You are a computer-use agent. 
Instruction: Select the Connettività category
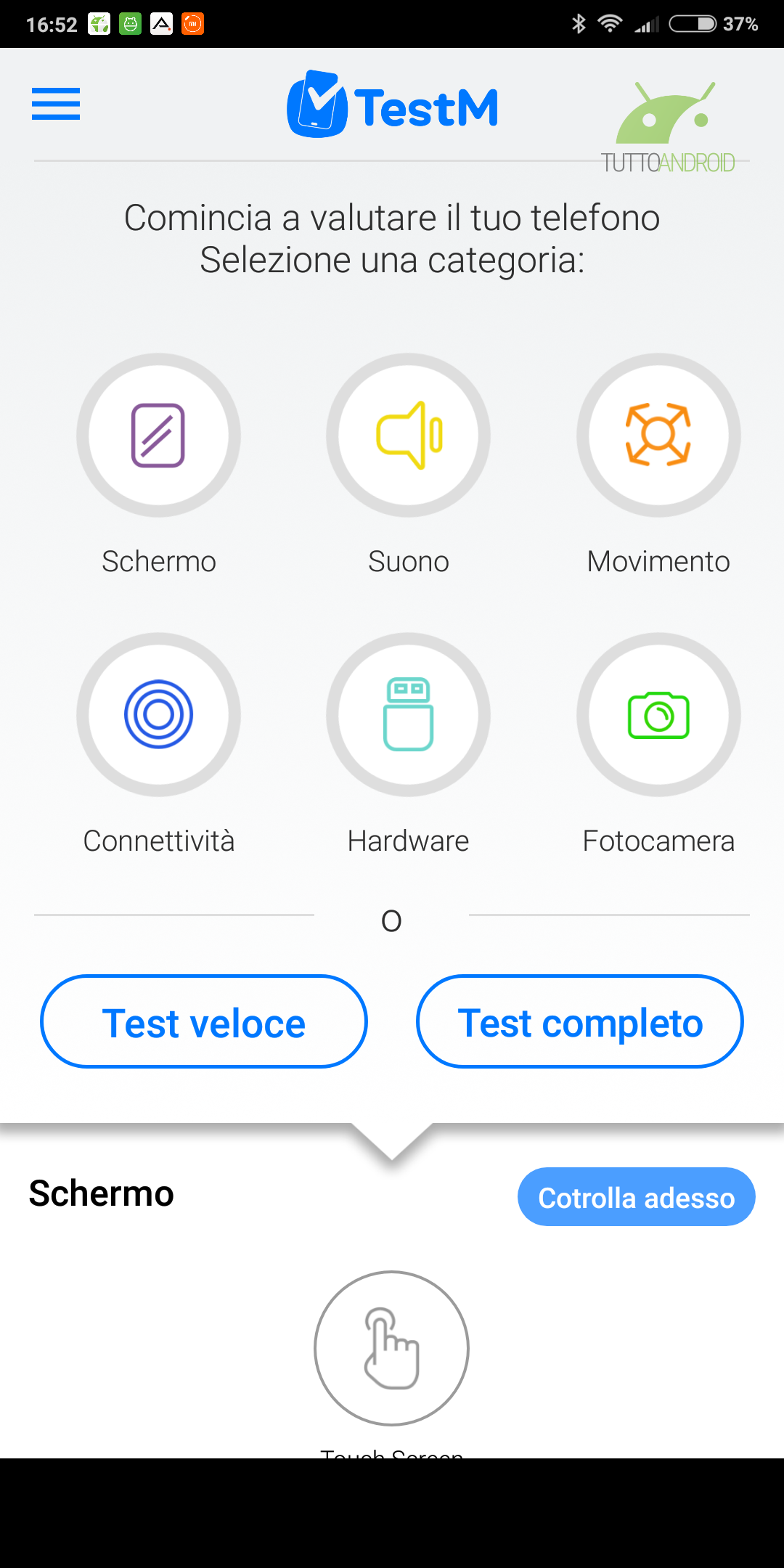pos(158,715)
